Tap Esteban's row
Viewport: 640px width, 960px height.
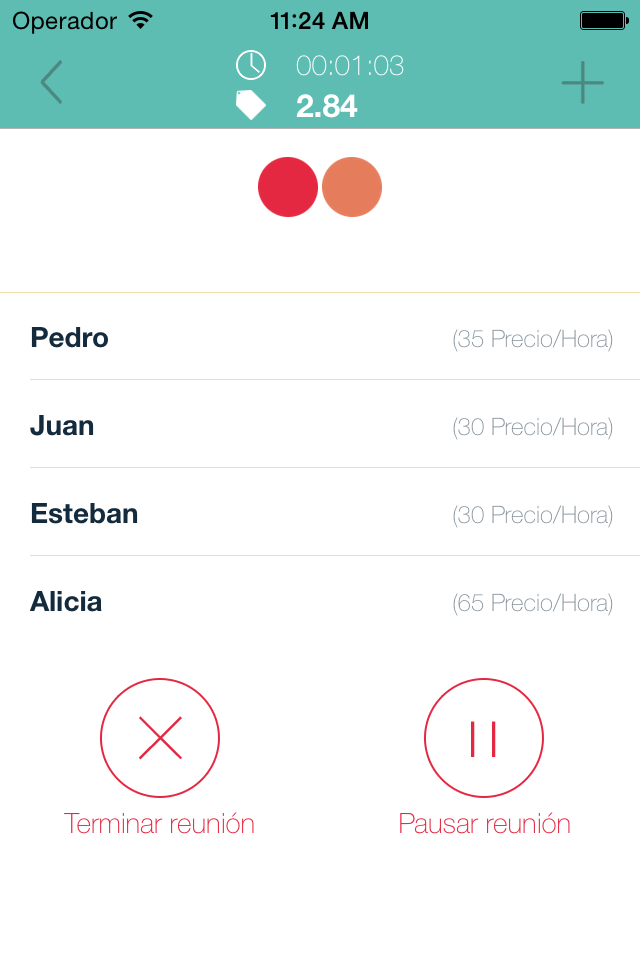point(320,514)
